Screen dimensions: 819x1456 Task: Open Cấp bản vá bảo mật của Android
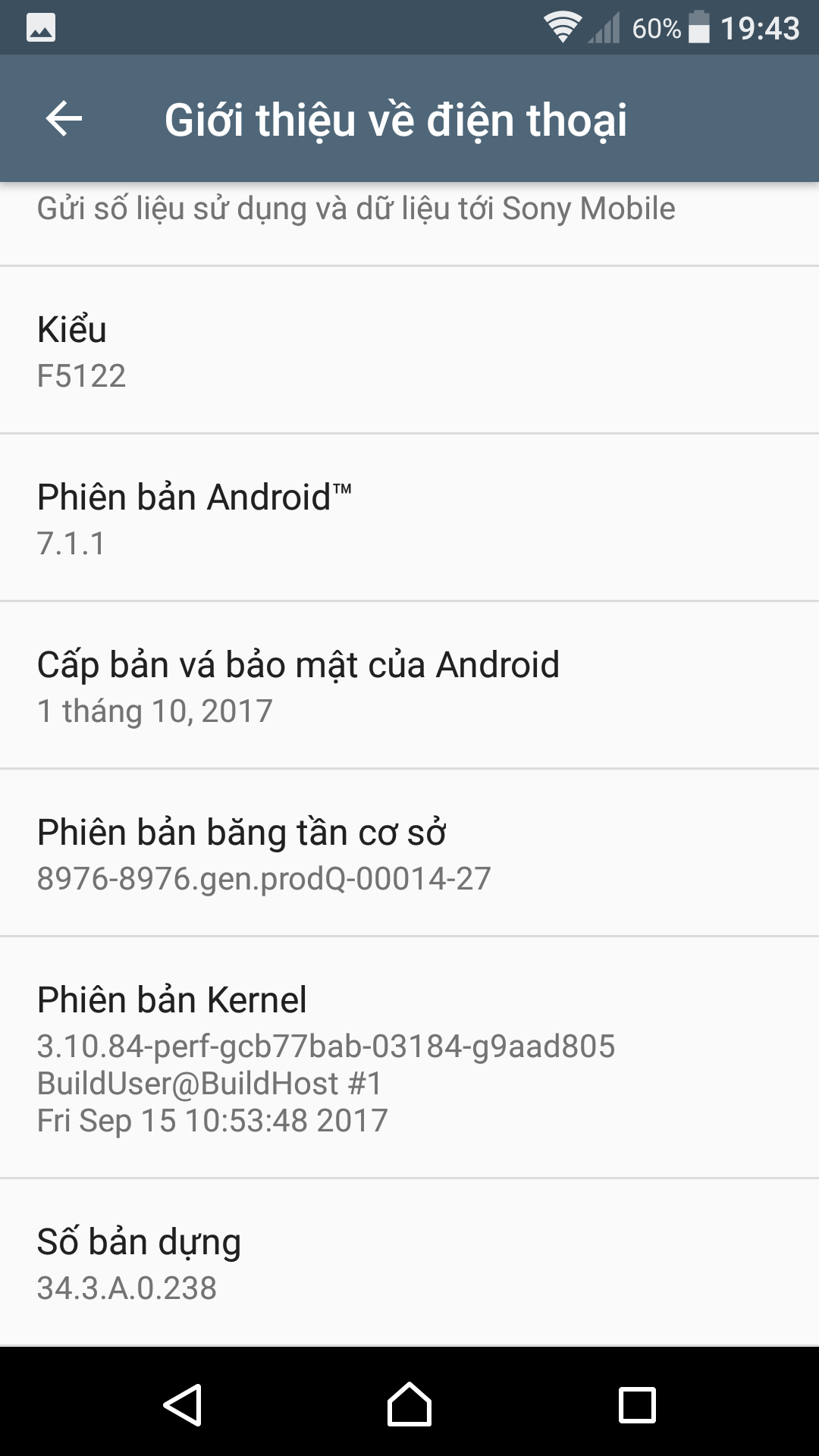click(409, 686)
